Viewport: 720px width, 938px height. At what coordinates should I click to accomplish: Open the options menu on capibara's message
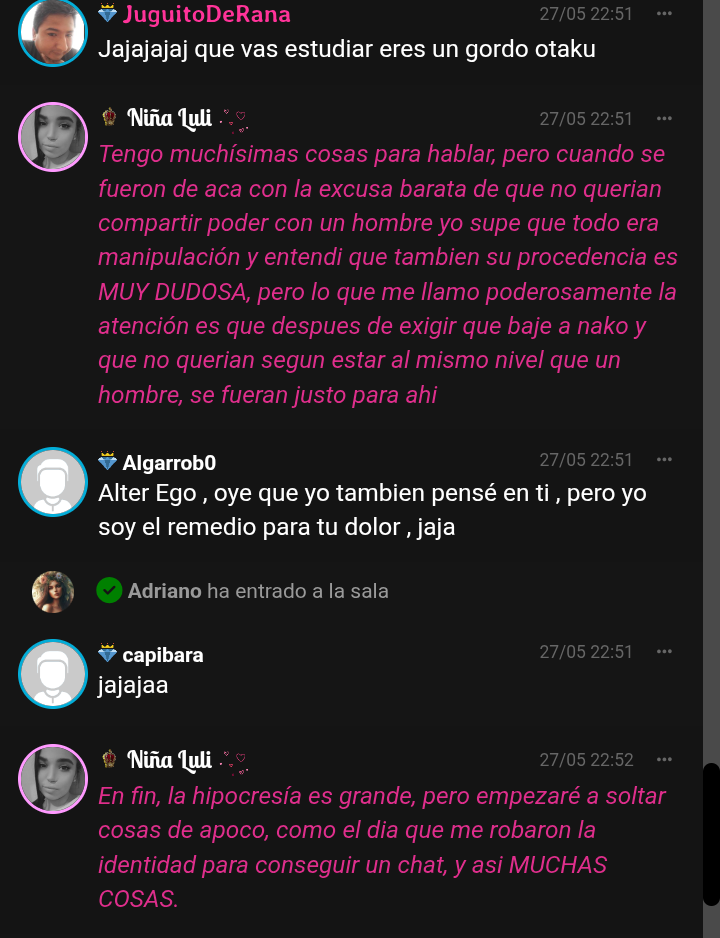coord(664,652)
